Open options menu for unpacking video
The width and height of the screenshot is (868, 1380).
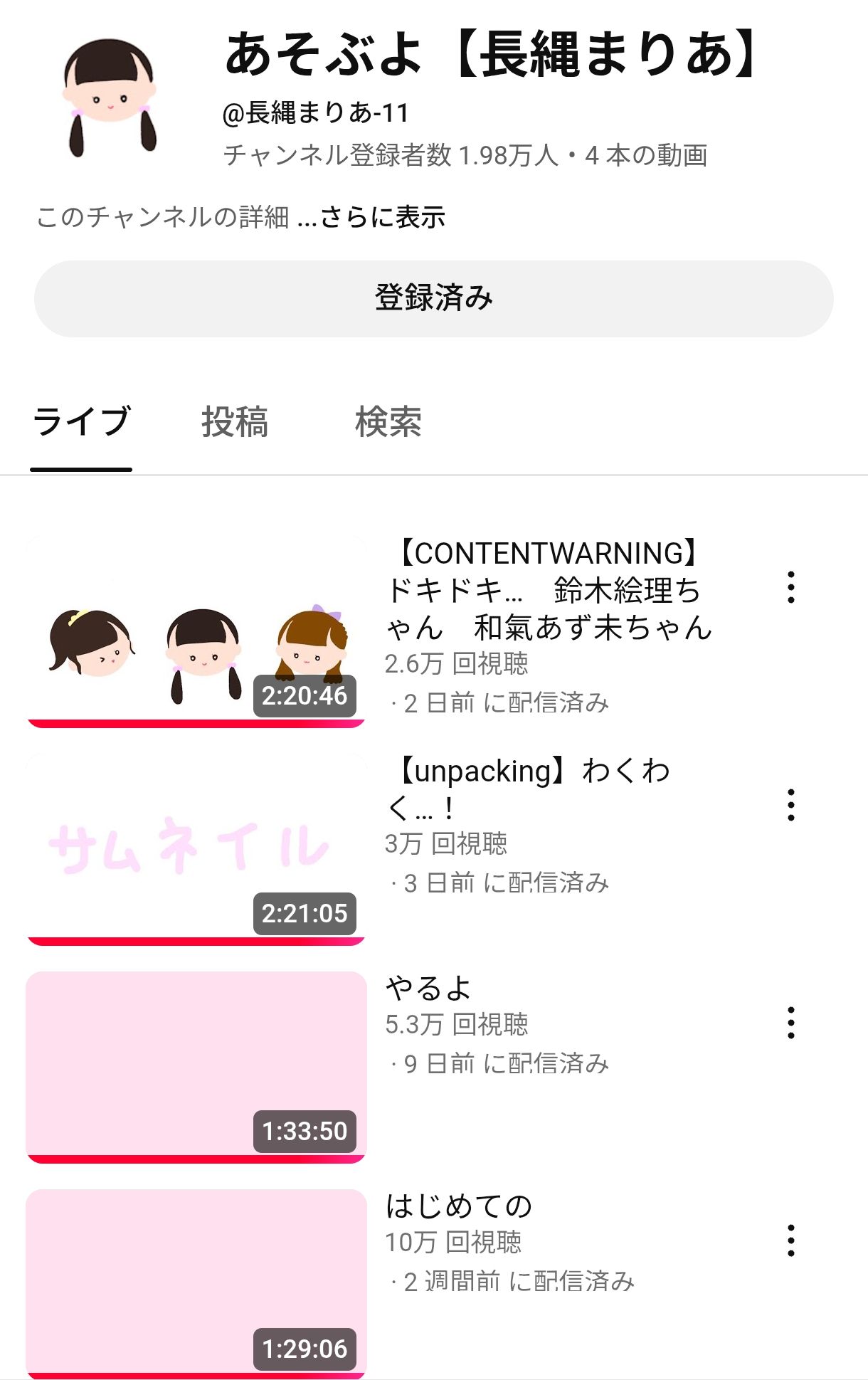790,806
